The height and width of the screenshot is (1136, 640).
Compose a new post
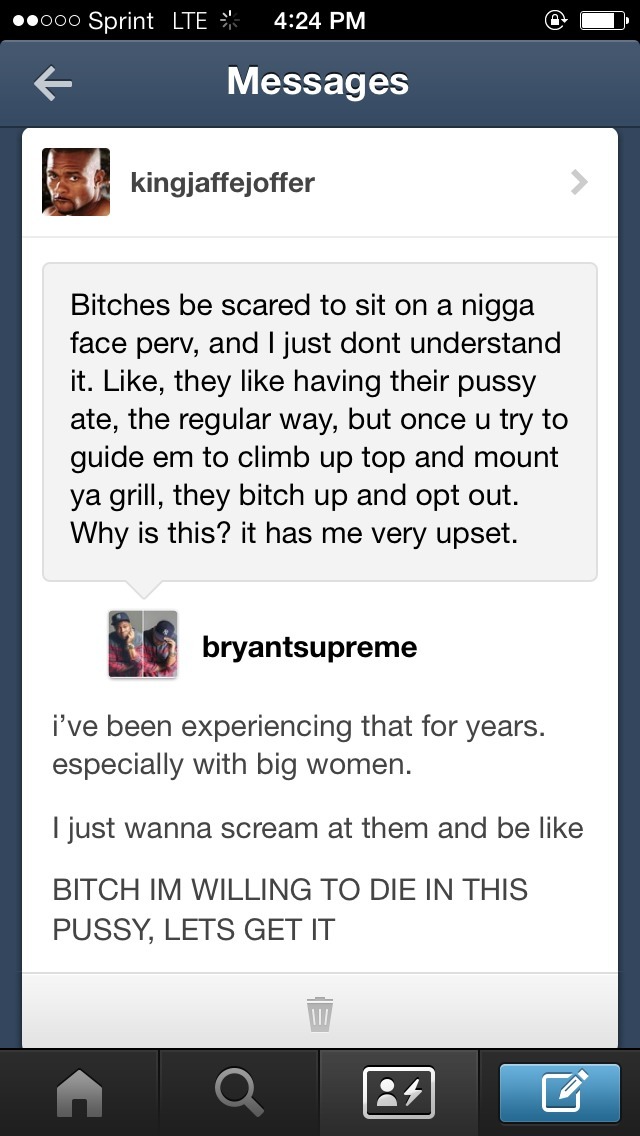click(x=560, y=1093)
